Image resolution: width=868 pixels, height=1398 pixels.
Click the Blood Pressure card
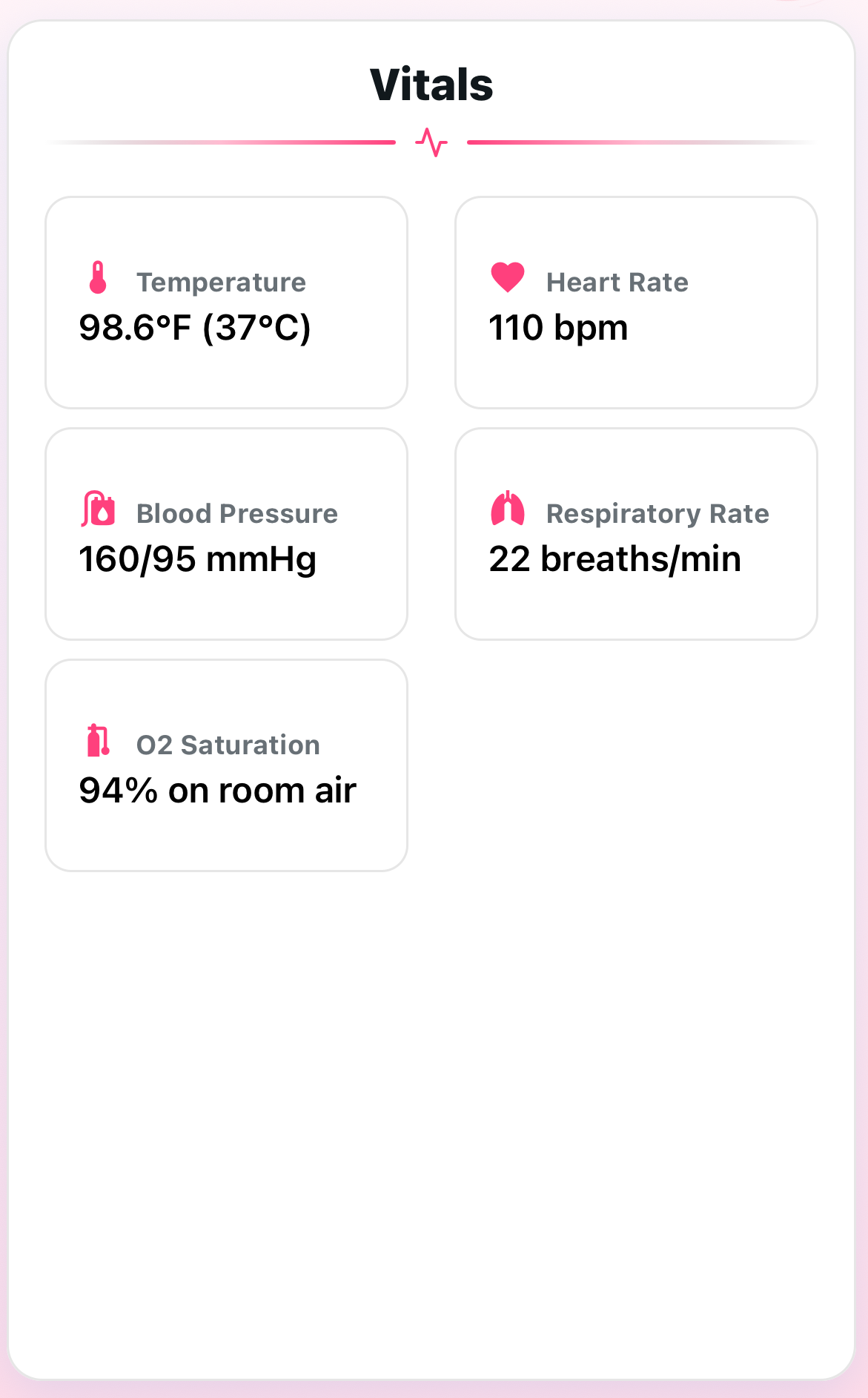[x=226, y=532]
